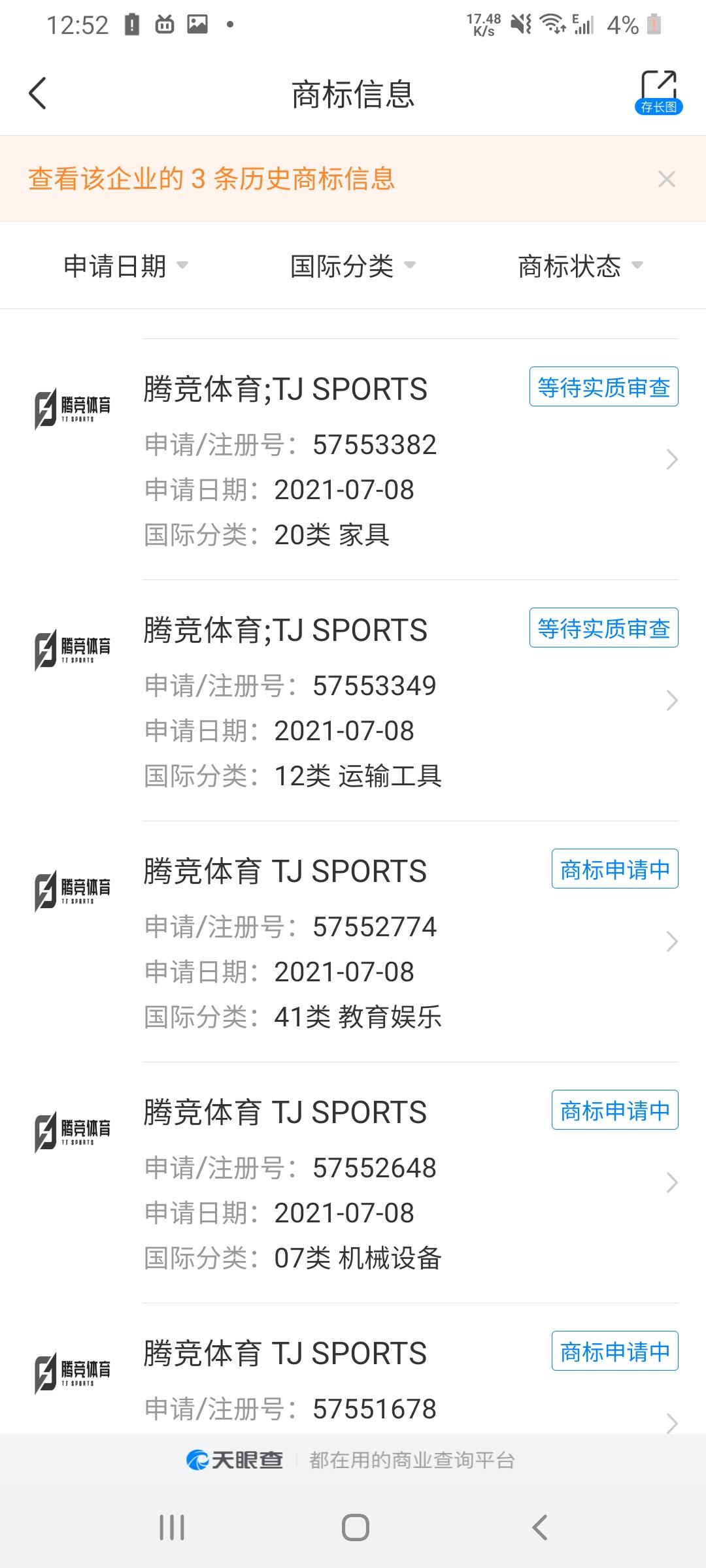This screenshot has width=706, height=1568.
Task: Expand the 申请日期 filter dropdown
Action: [x=125, y=266]
